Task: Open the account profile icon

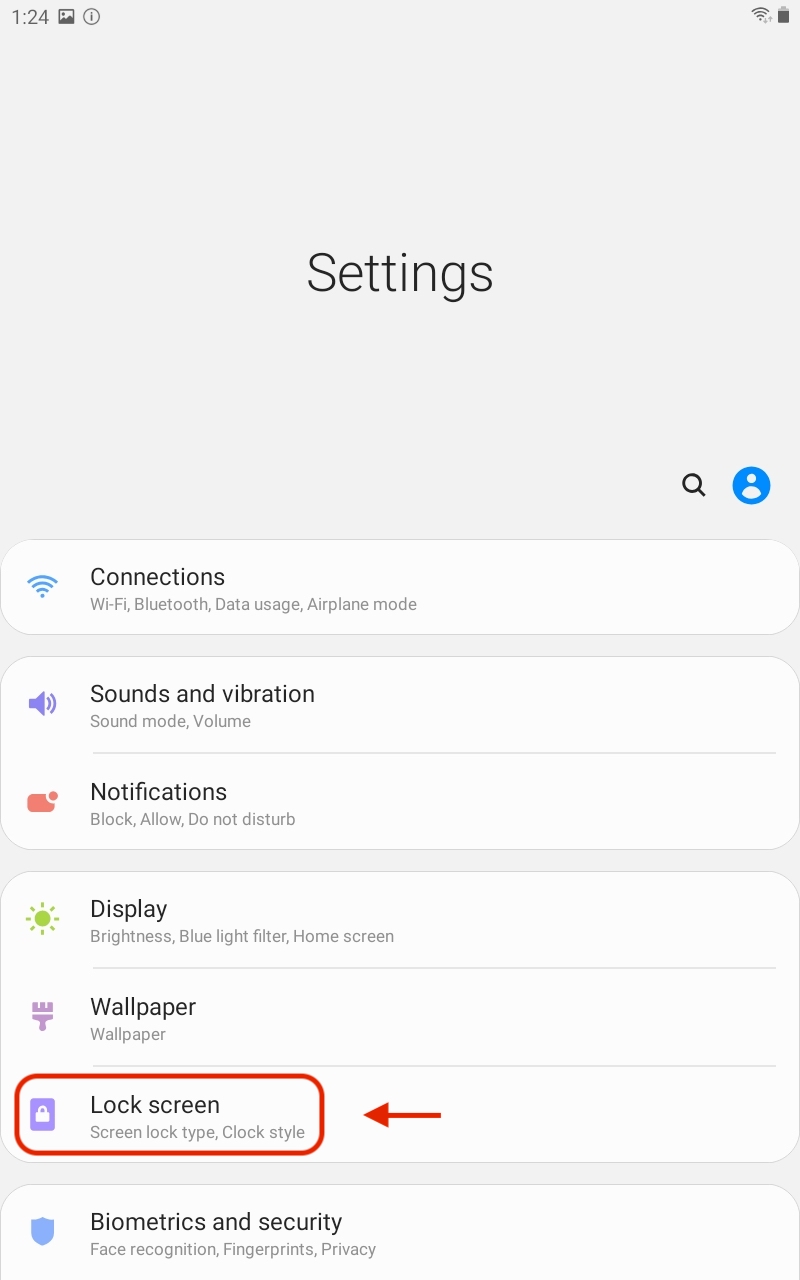Action: [751, 486]
